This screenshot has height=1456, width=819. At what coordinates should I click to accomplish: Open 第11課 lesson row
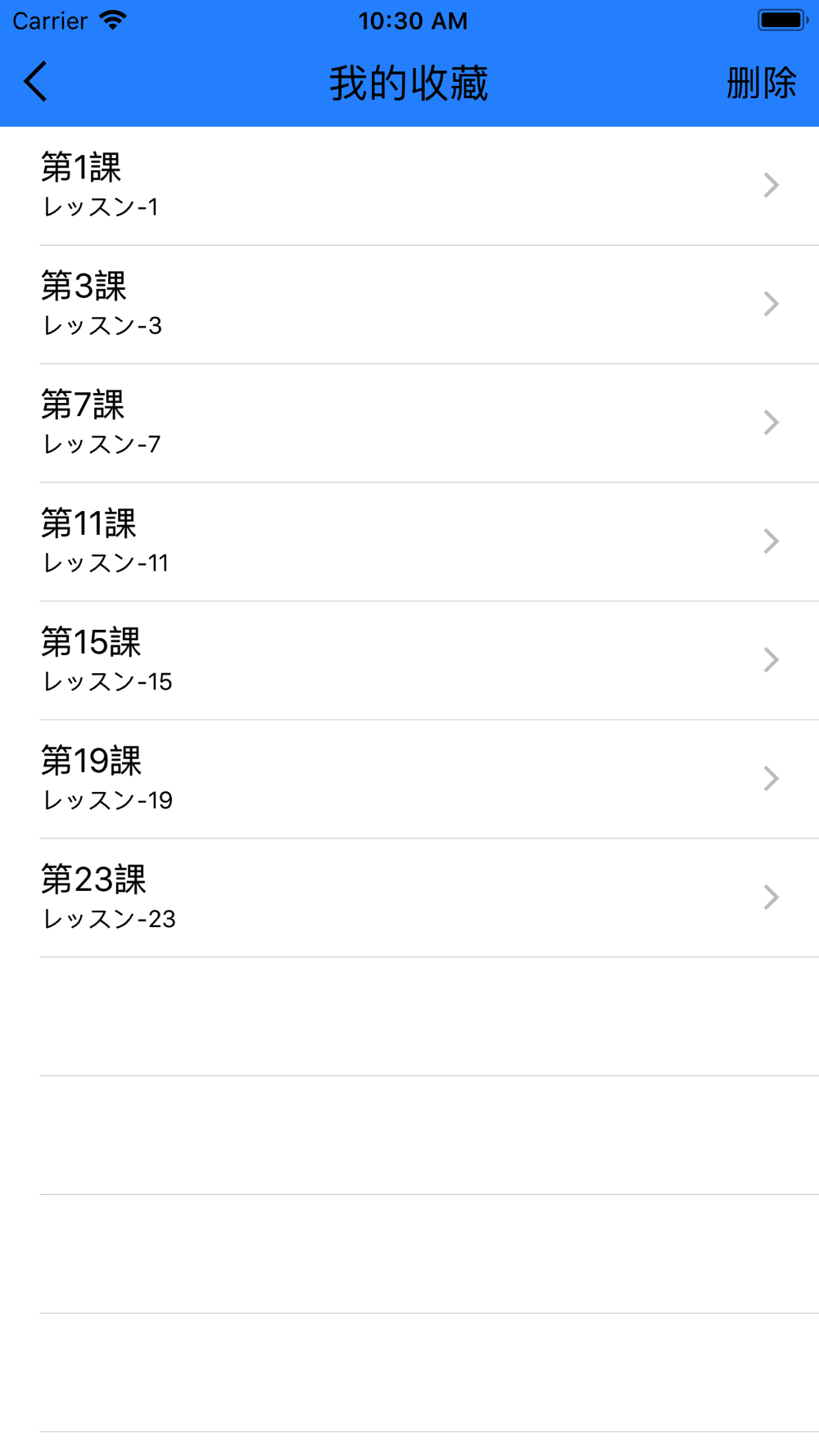coord(409,542)
